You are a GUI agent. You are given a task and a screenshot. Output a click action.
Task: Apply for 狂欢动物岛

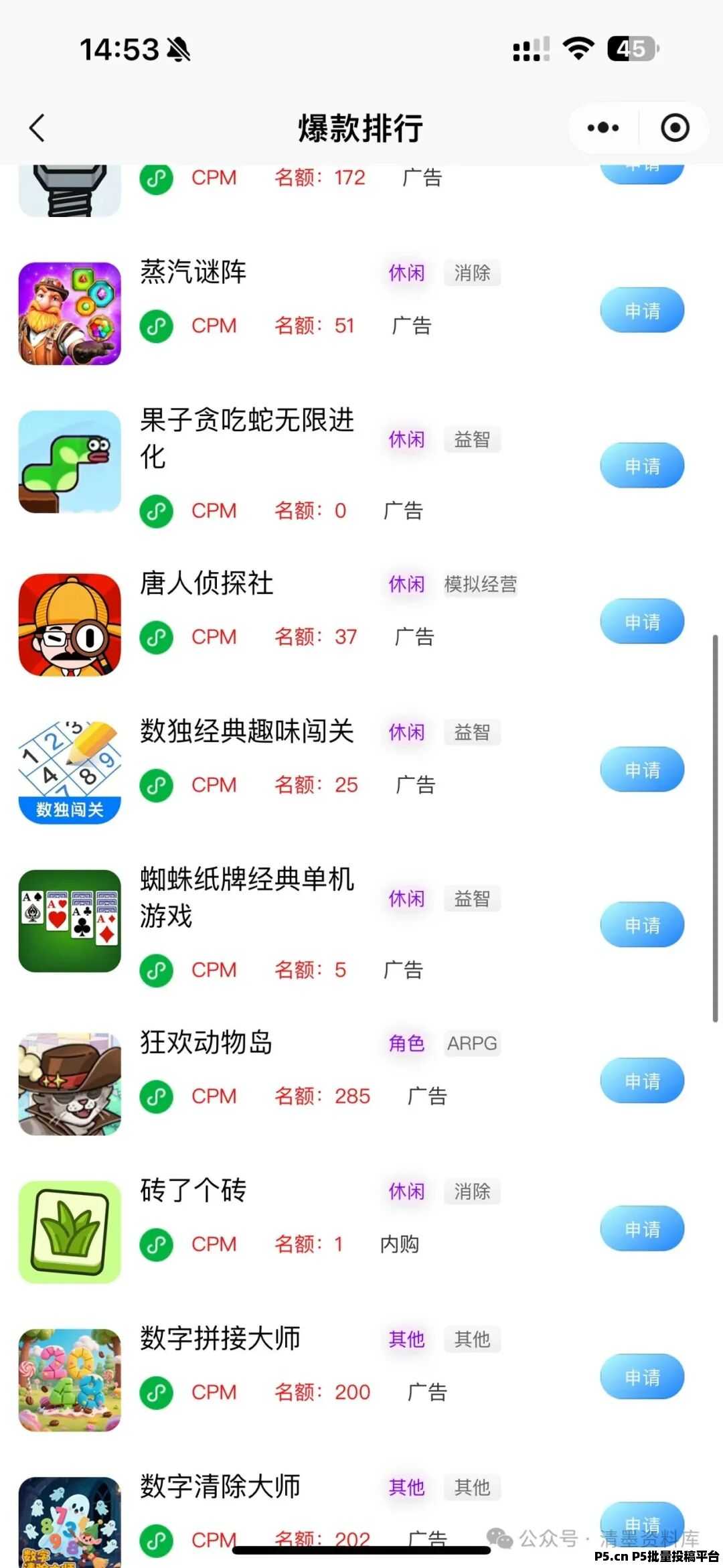point(642,1080)
